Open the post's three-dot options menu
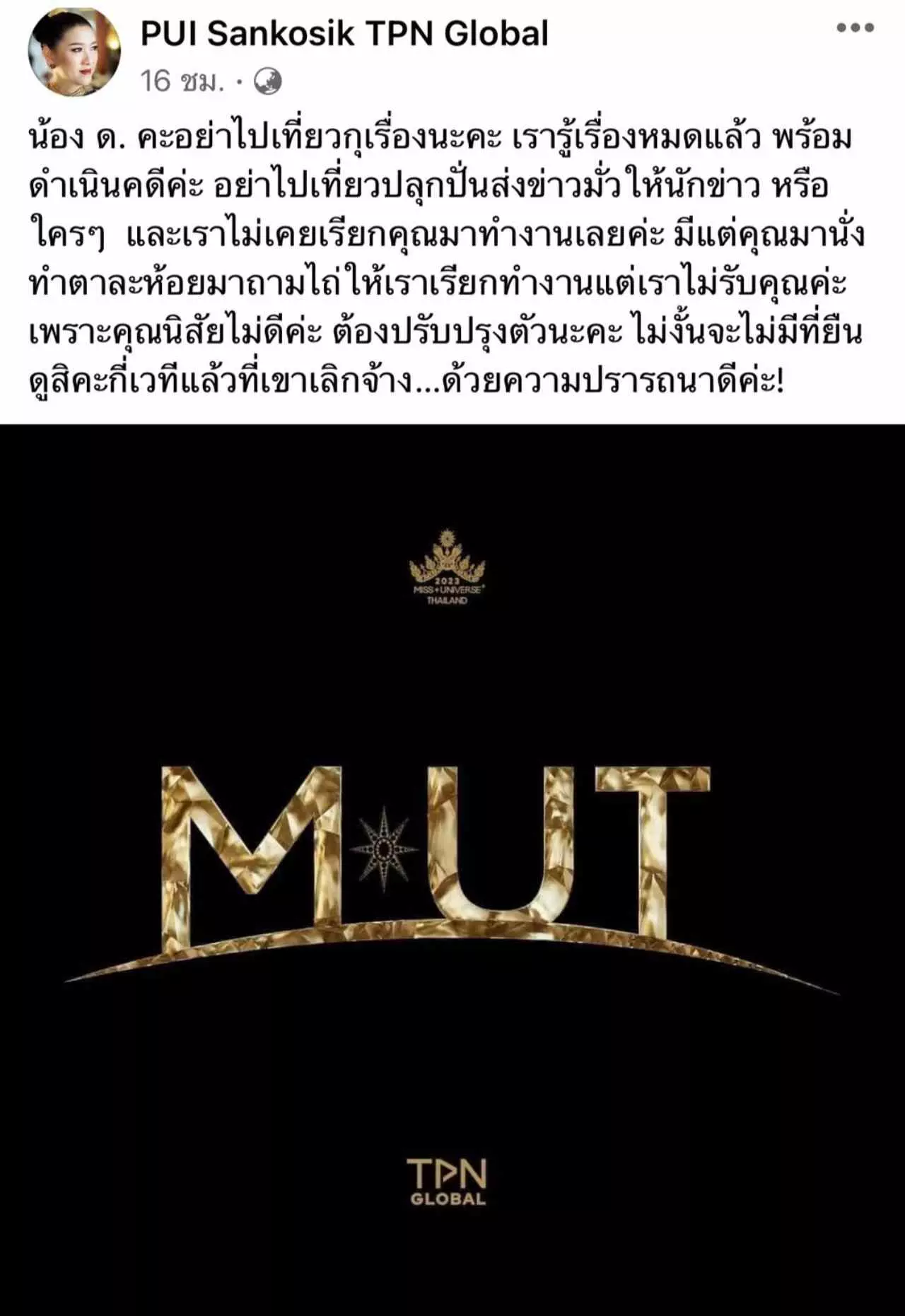The height and width of the screenshot is (1316, 905). click(x=855, y=28)
